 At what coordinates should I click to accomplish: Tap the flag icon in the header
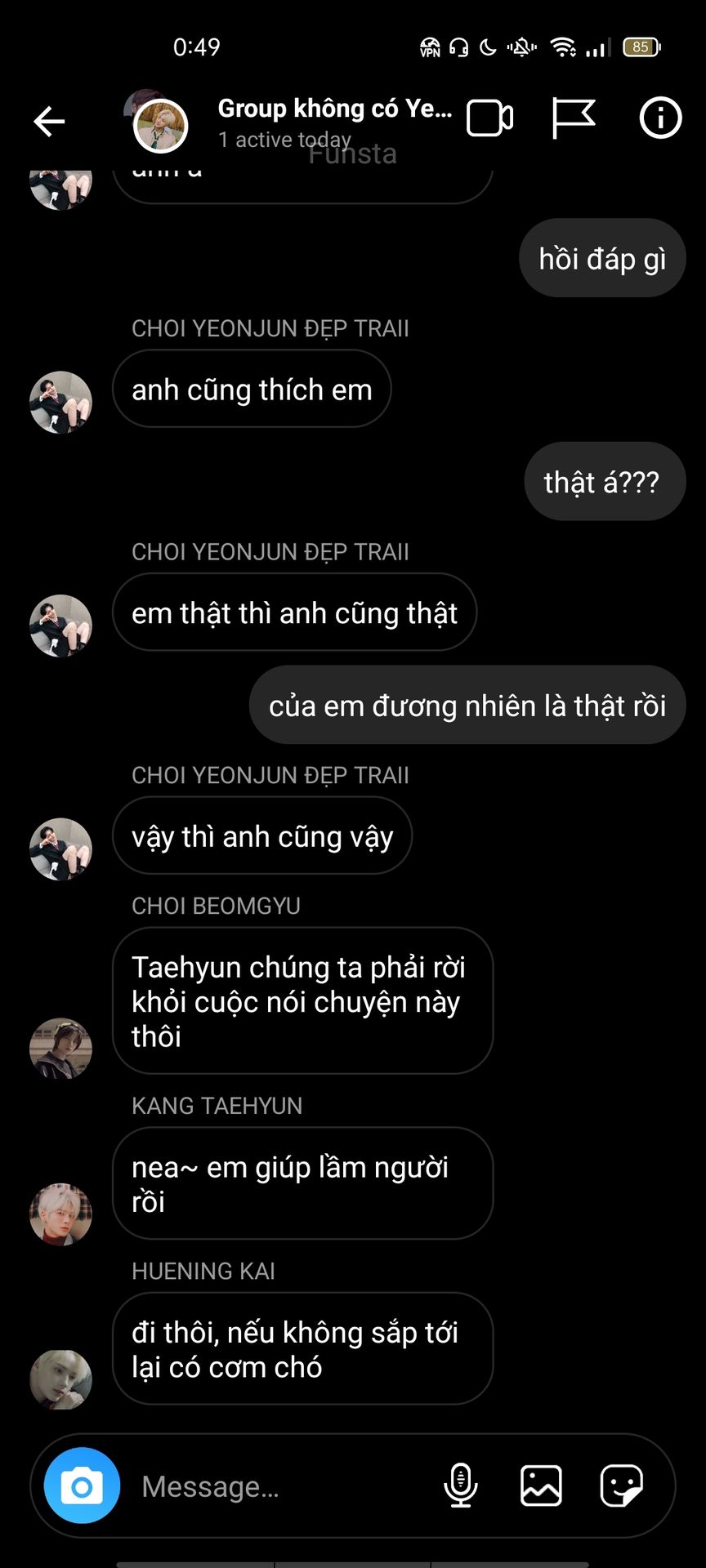tap(574, 118)
